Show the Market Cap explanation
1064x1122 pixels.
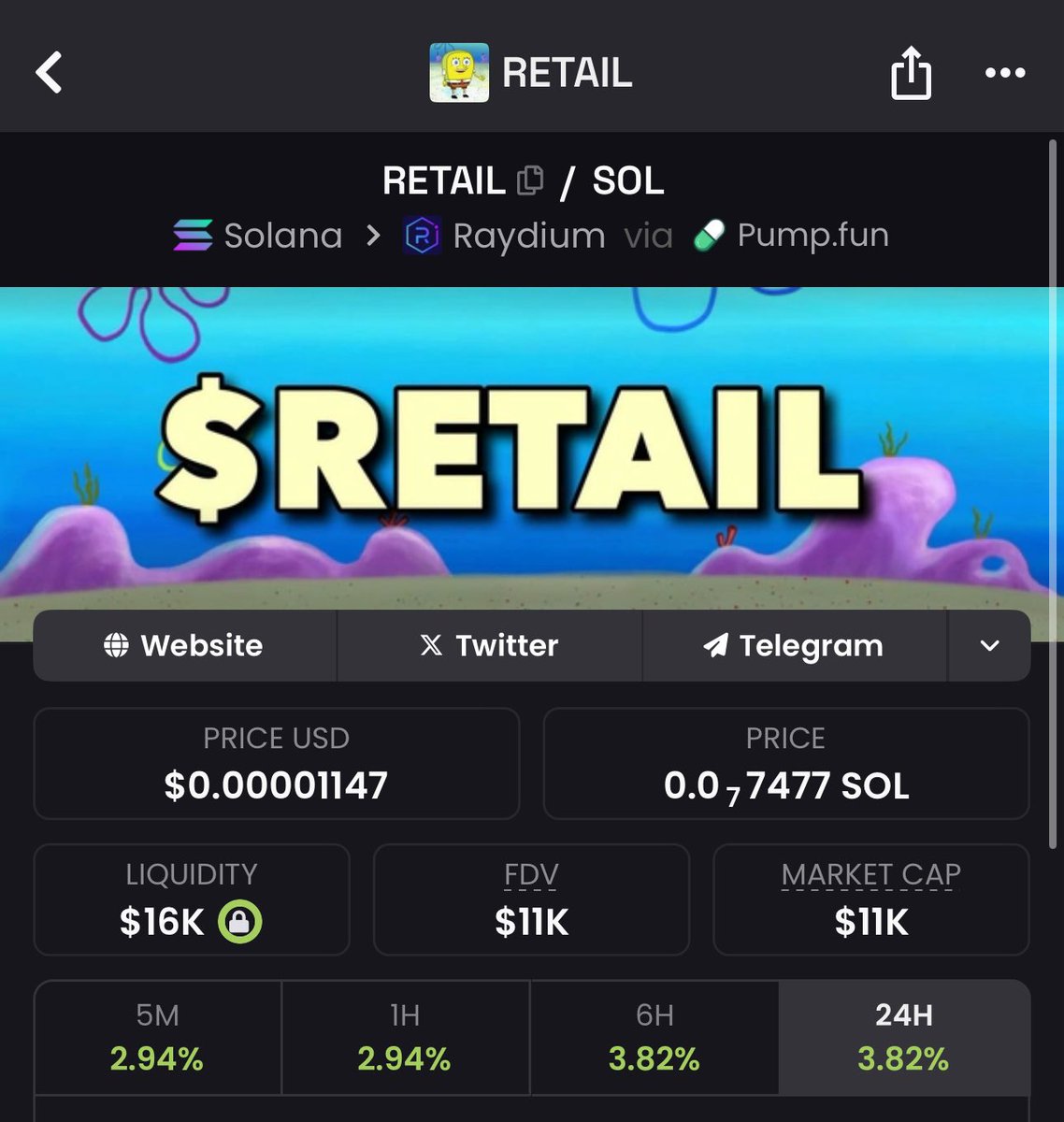870,875
